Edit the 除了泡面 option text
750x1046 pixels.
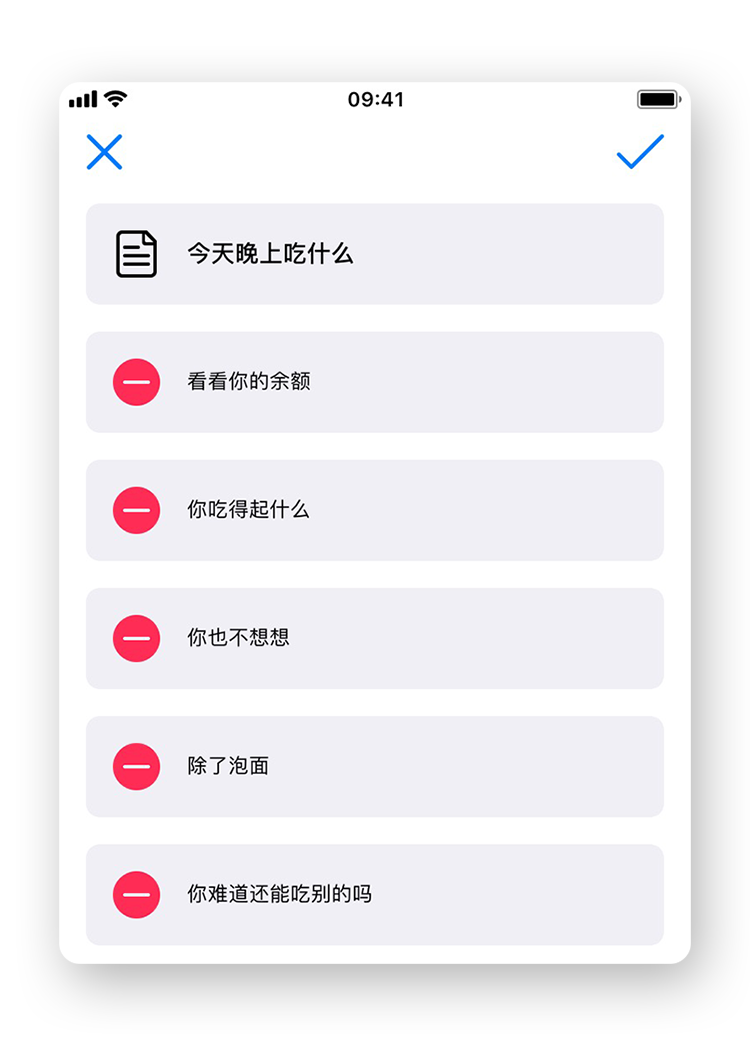[x=229, y=766]
